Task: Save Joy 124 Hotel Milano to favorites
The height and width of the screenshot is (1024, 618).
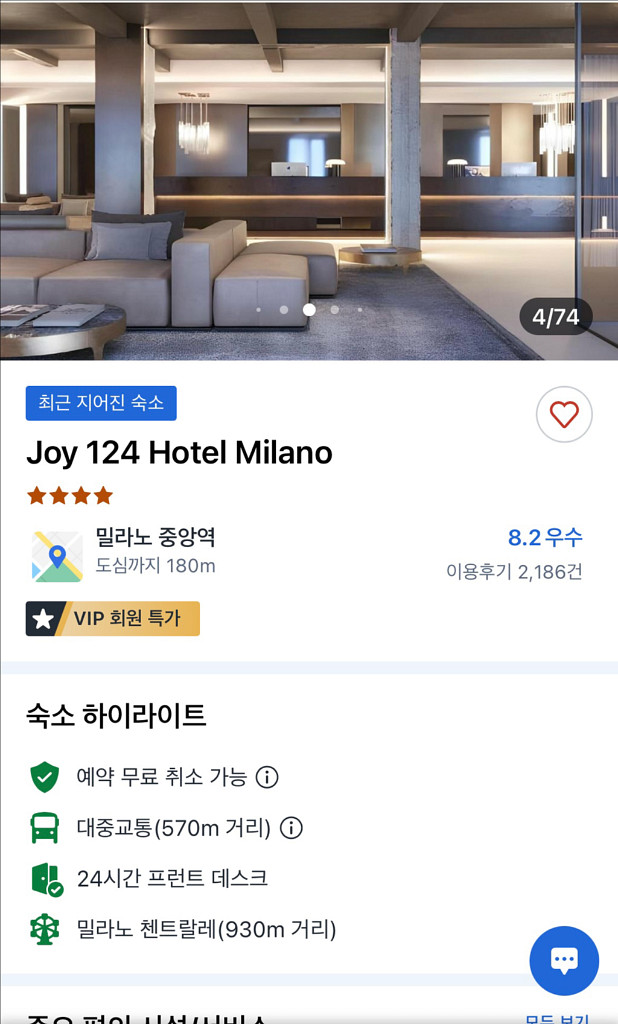Action: [x=564, y=414]
